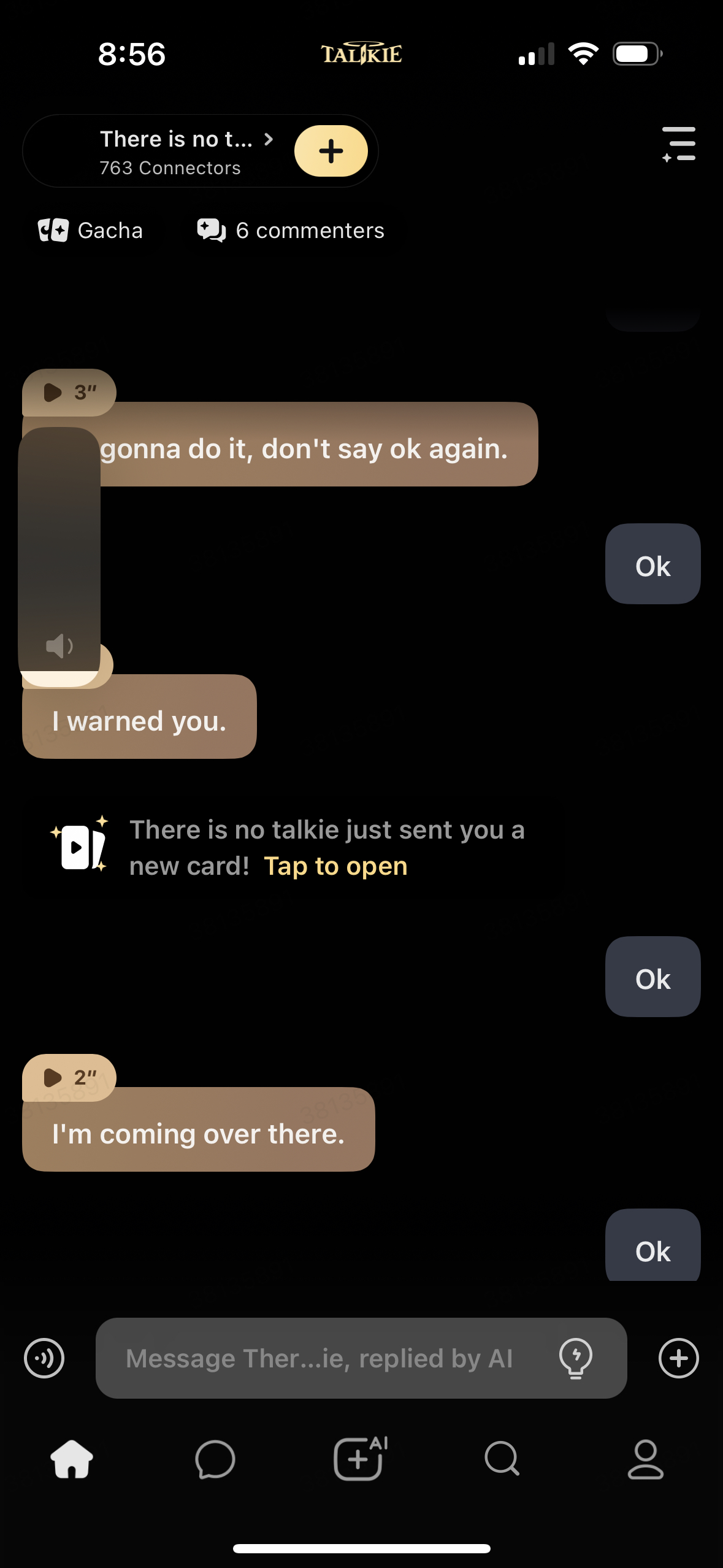Get a reply suggestion from the lightbulb
The width and height of the screenshot is (723, 1568).
point(575,1358)
